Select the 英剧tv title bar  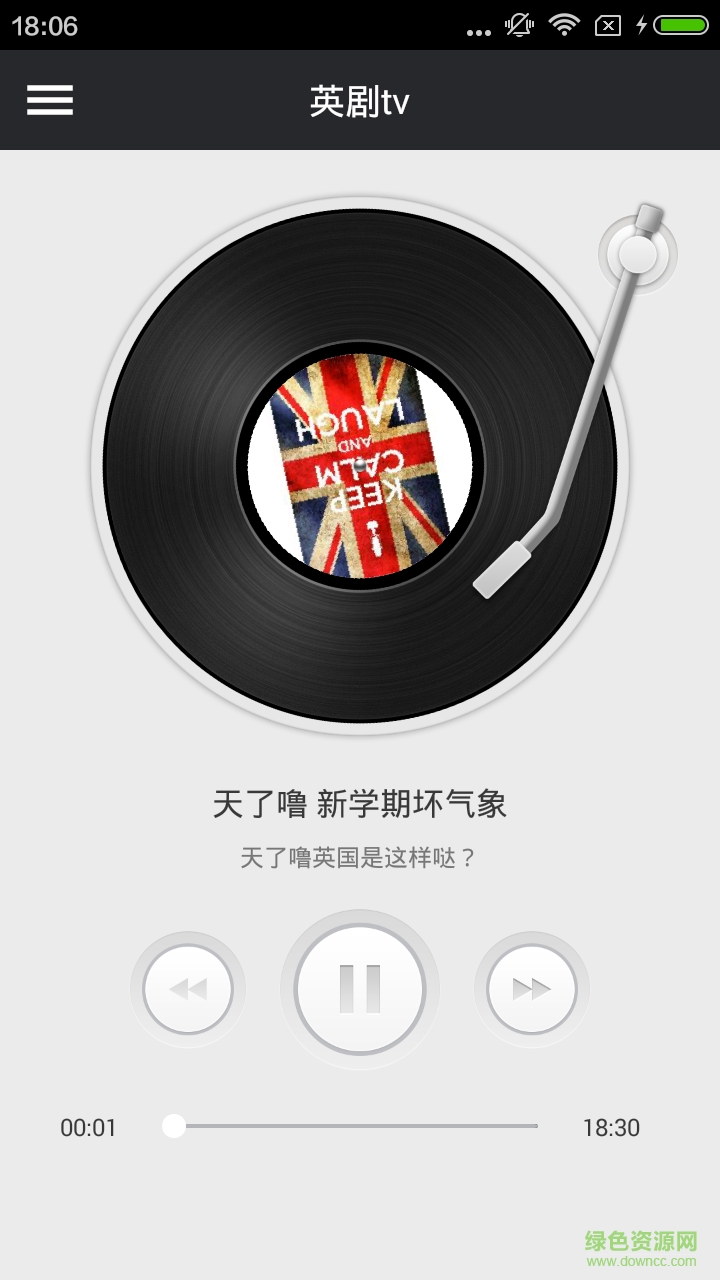(x=360, y=100)
